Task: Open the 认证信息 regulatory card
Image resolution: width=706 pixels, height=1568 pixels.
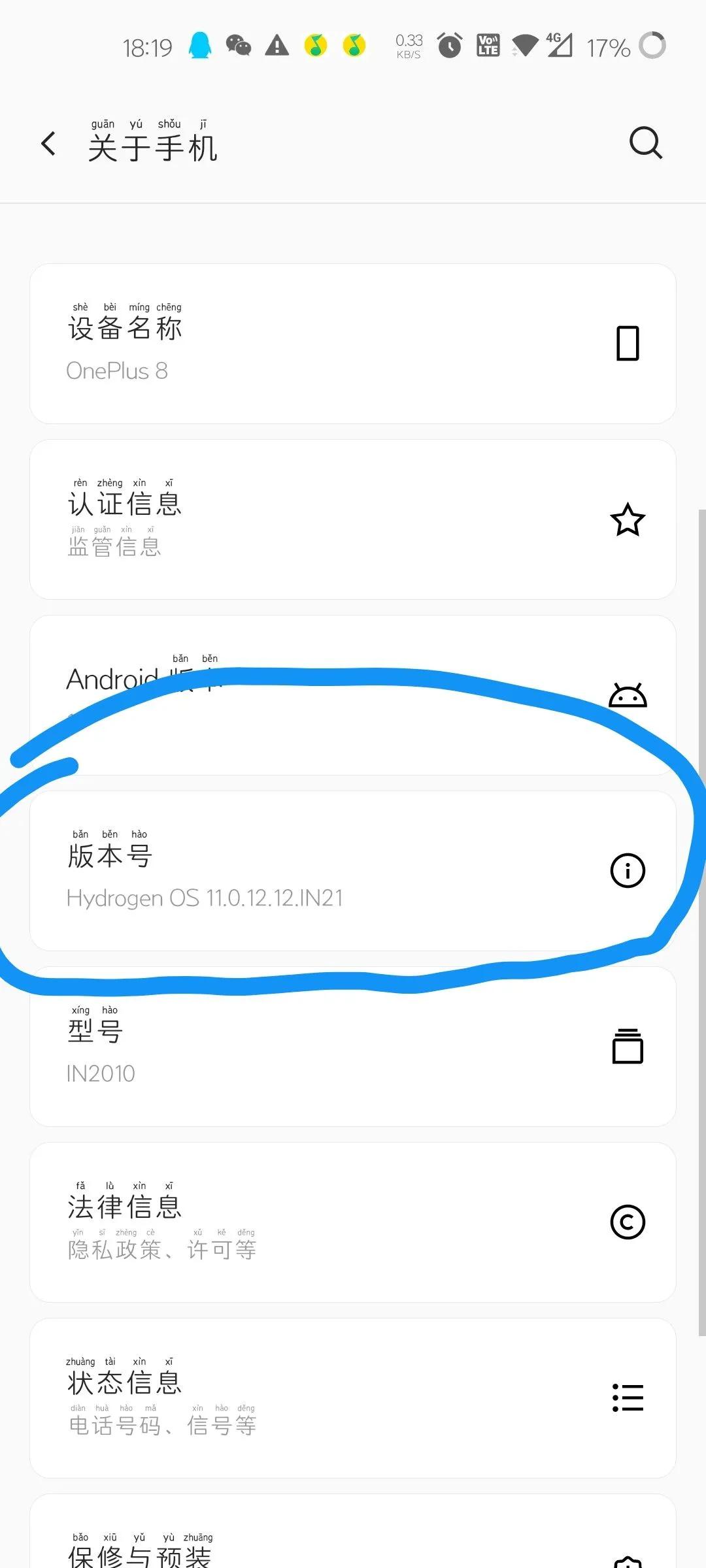Action: click(261, 519)
